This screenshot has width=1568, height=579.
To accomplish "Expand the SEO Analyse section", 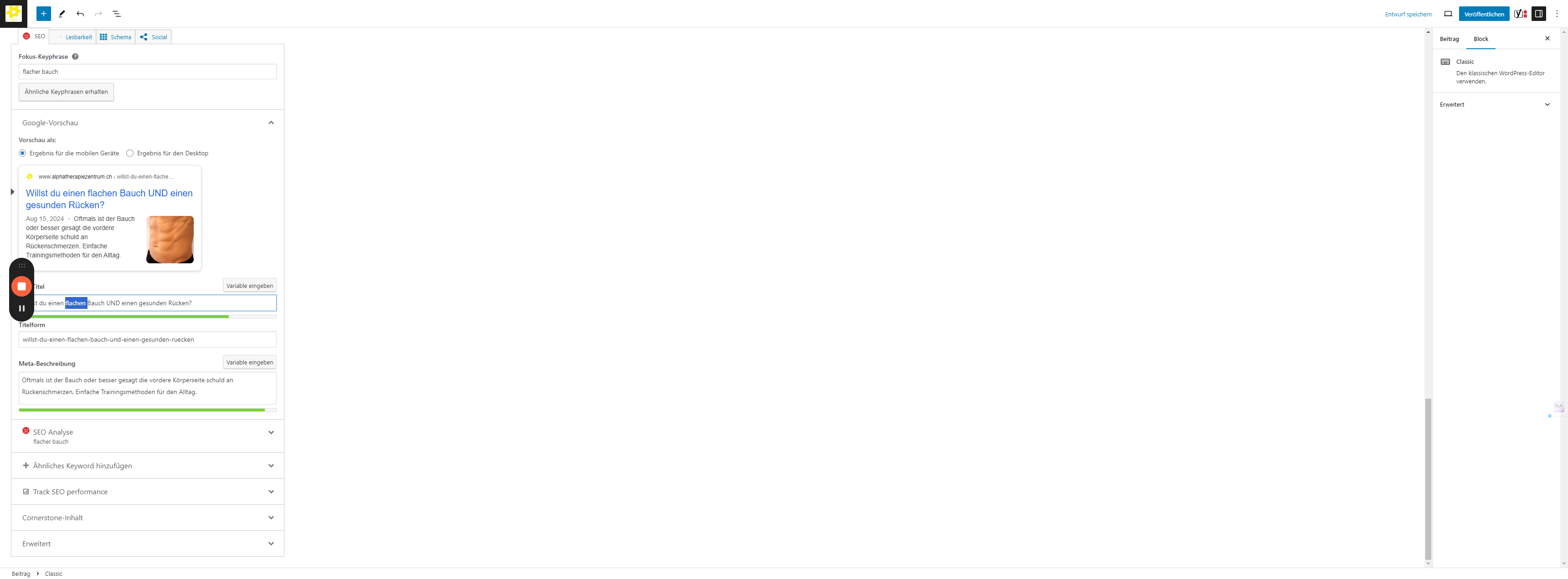I will click(x=271, y=432).
